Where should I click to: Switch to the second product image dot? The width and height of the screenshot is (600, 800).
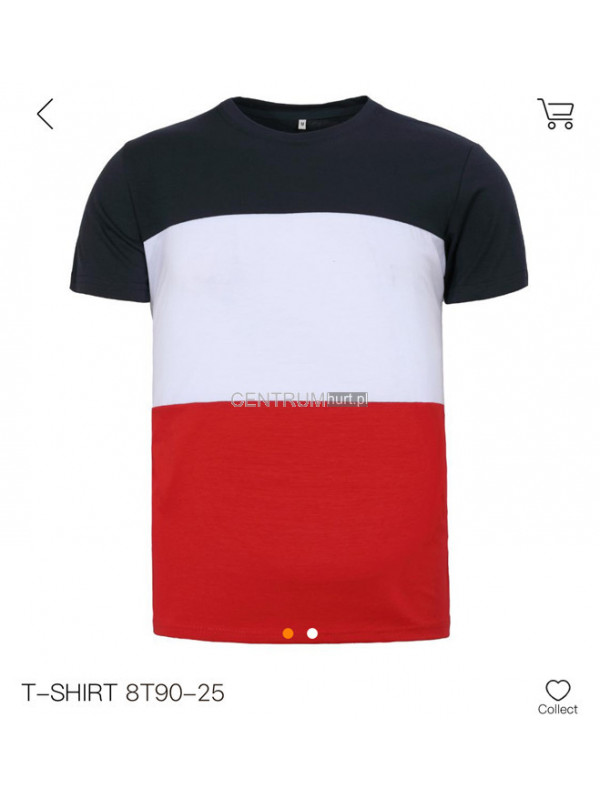point(313,633)
